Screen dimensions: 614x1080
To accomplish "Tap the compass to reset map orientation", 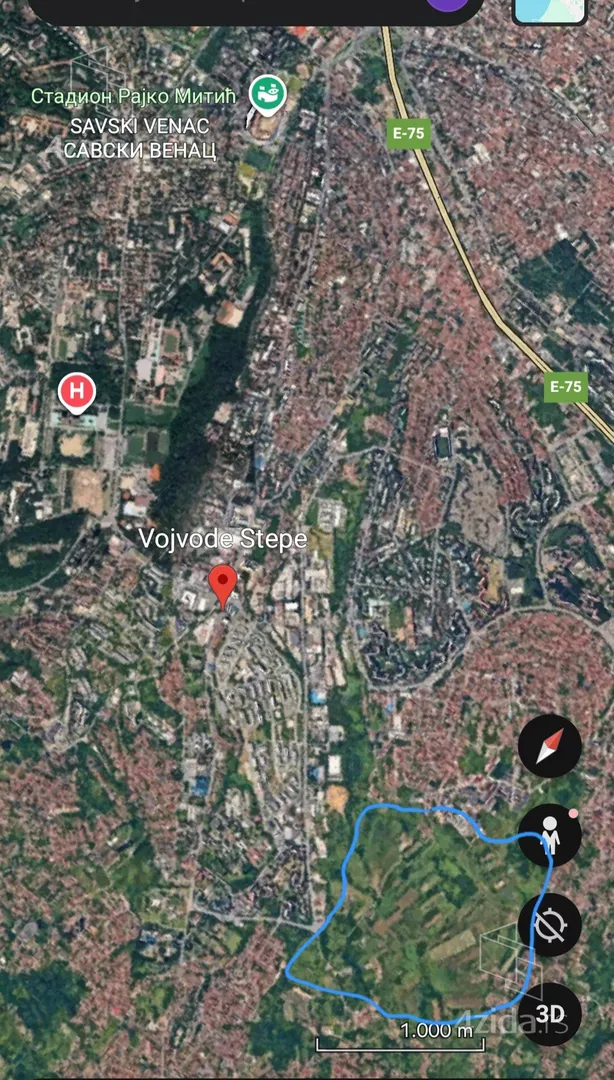I will tap(549, 746).
